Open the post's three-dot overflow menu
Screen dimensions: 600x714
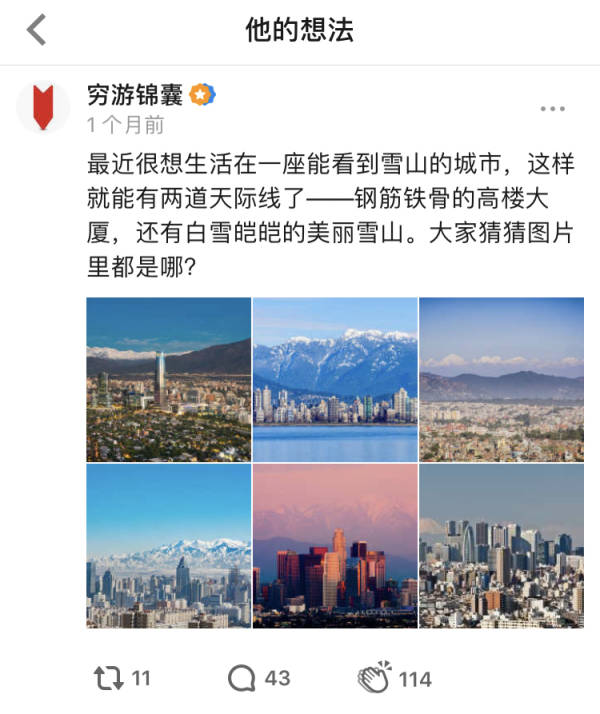pyautogui.click(x=552, y=109)
